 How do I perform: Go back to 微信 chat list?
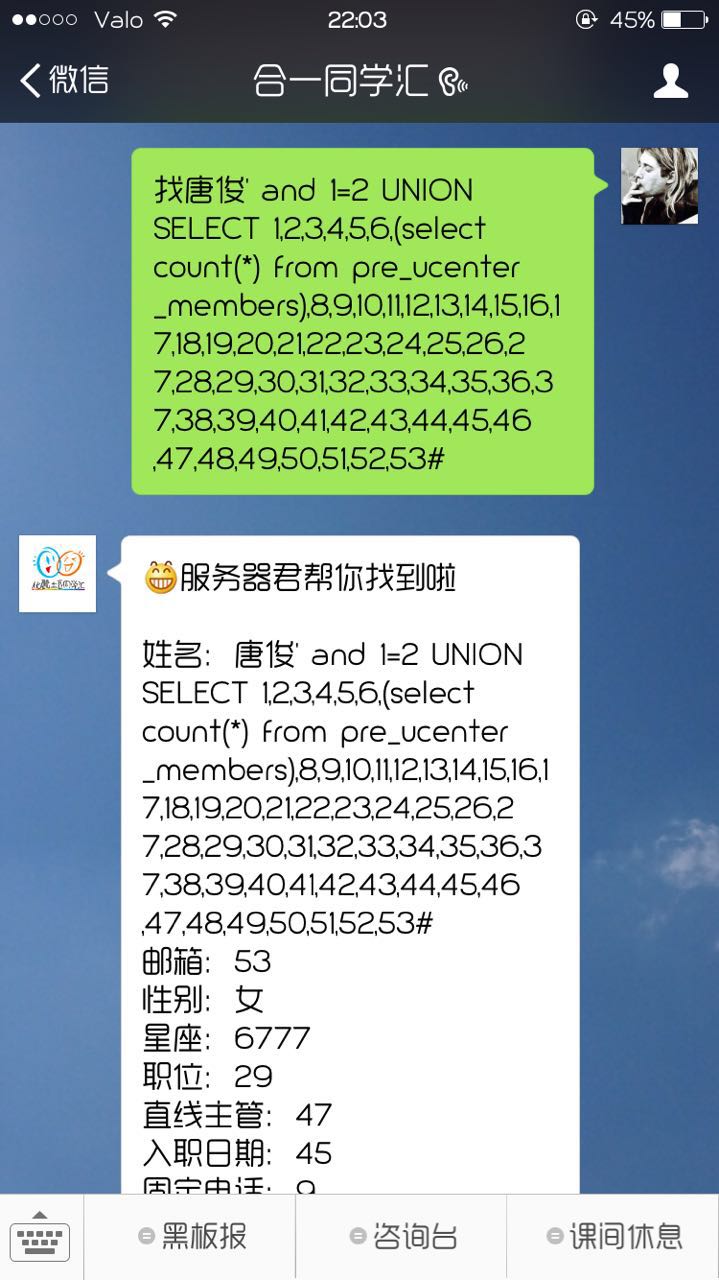[64, 80]
